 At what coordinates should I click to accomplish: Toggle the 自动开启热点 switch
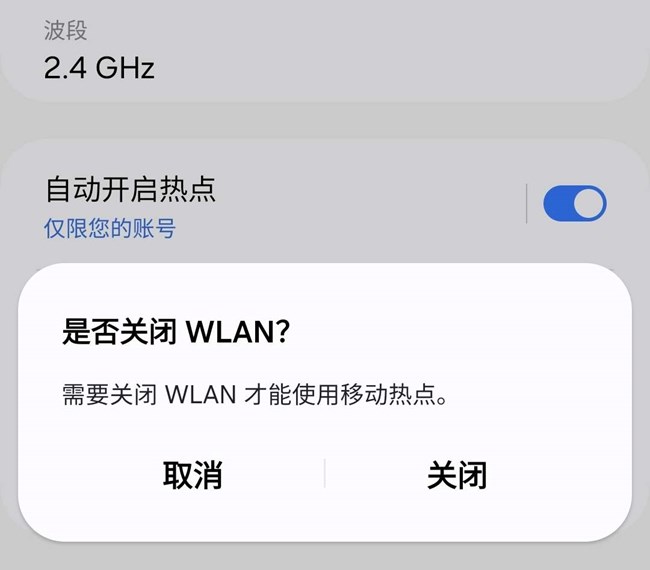tap(574, 203)
